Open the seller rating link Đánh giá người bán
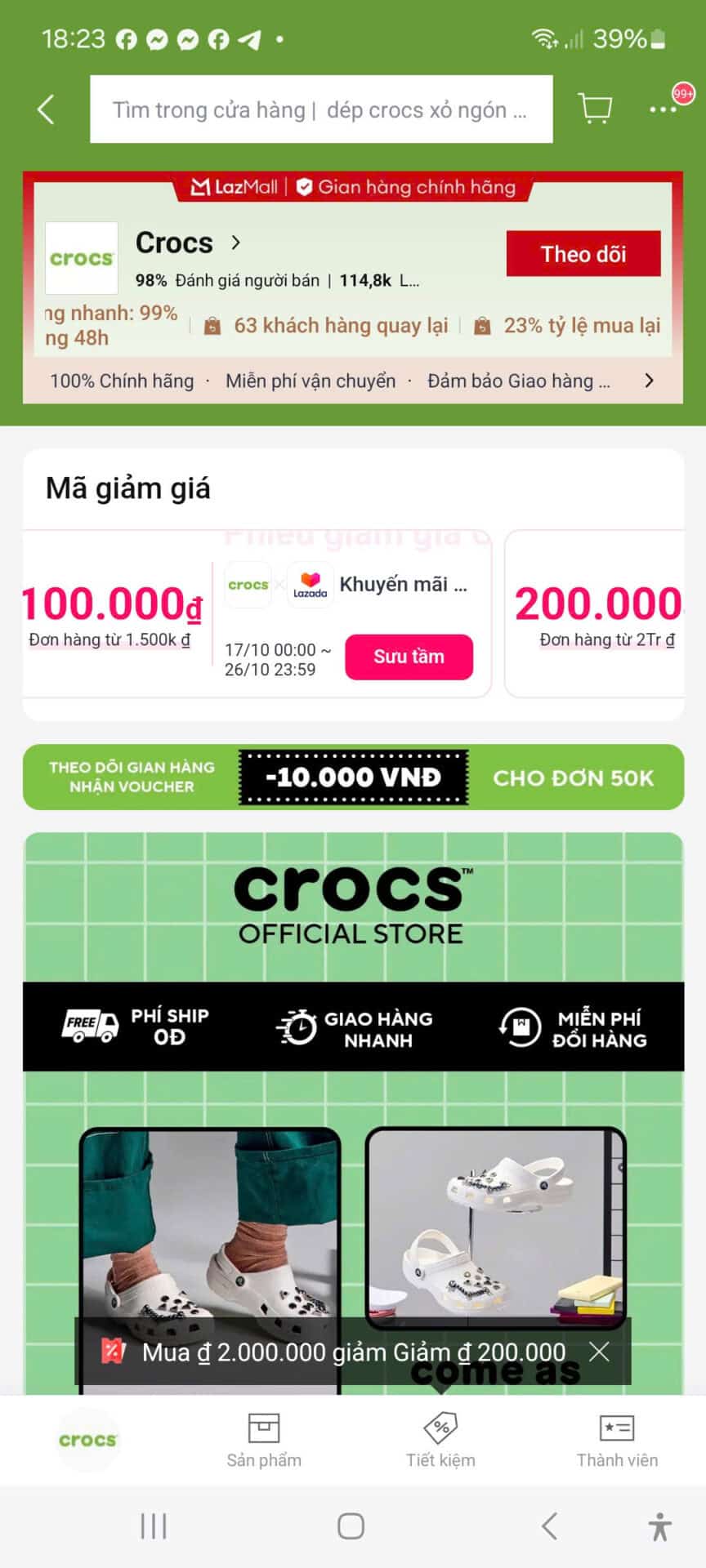The image size is (706, 1568). click(x=245, y=279)
